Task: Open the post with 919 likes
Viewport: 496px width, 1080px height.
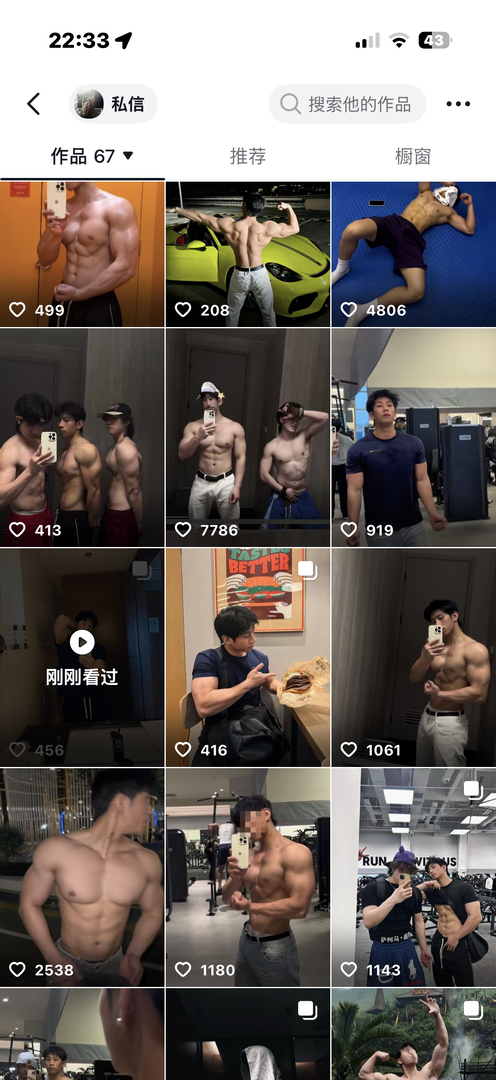Action: pos(414,437)
